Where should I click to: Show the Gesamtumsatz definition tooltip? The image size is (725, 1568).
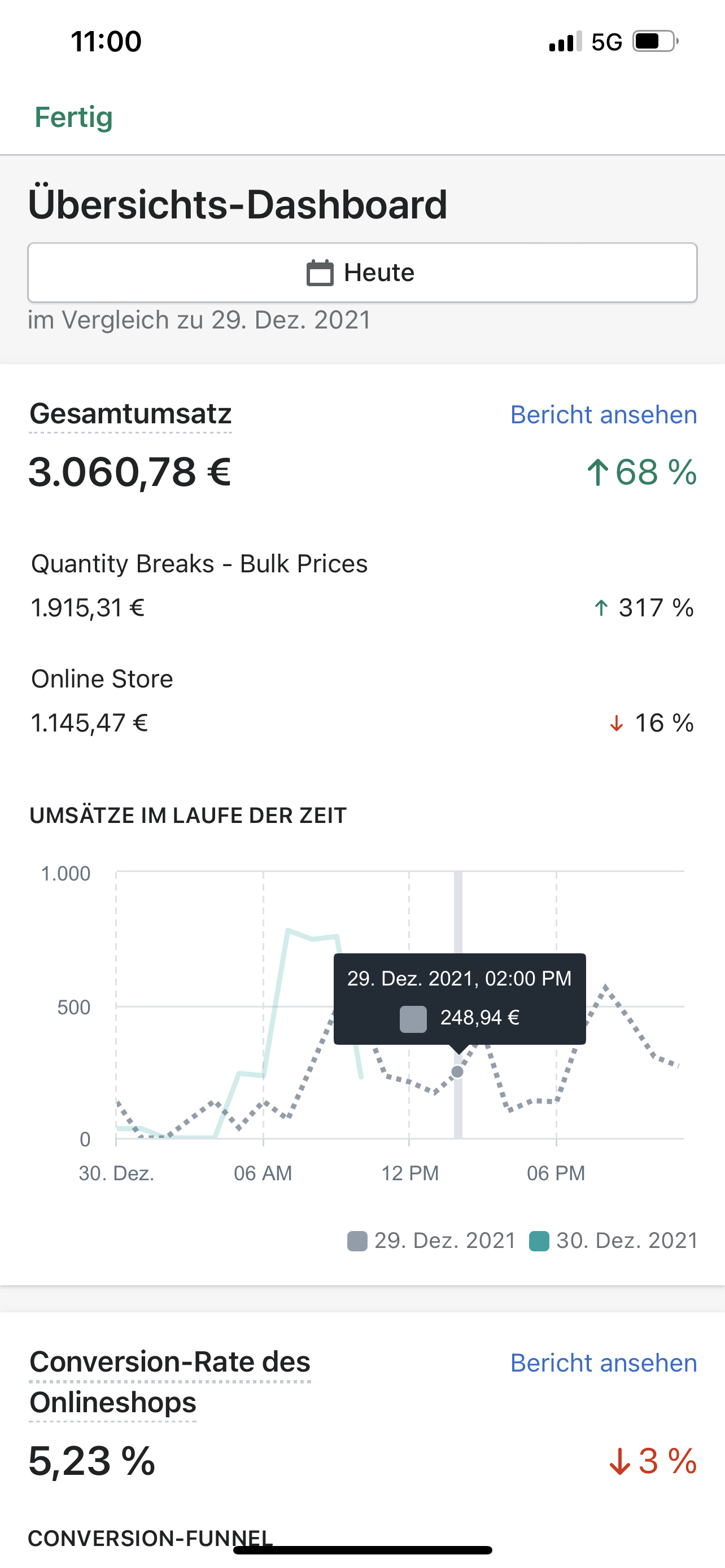point(130,414)
